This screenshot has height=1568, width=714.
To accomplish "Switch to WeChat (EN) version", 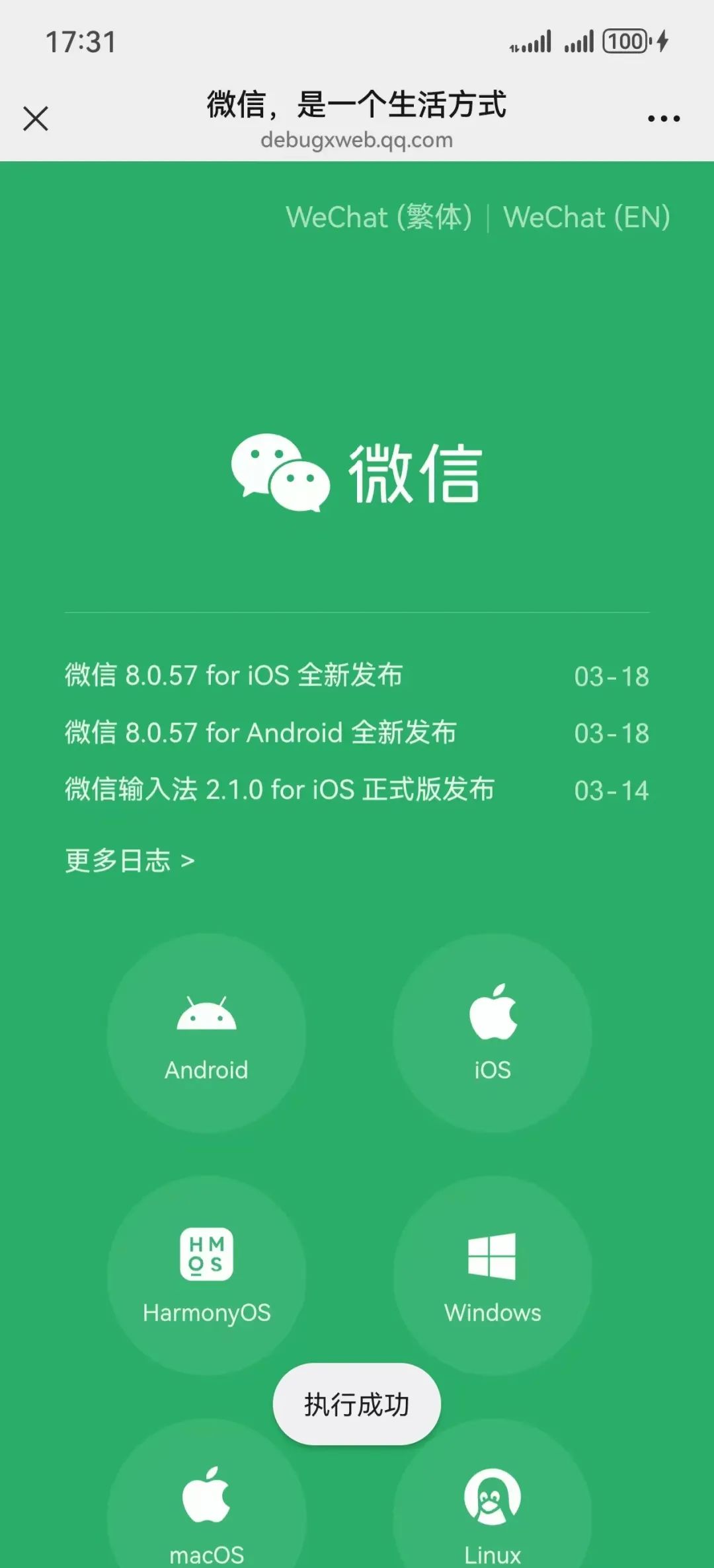I will 586,217.
